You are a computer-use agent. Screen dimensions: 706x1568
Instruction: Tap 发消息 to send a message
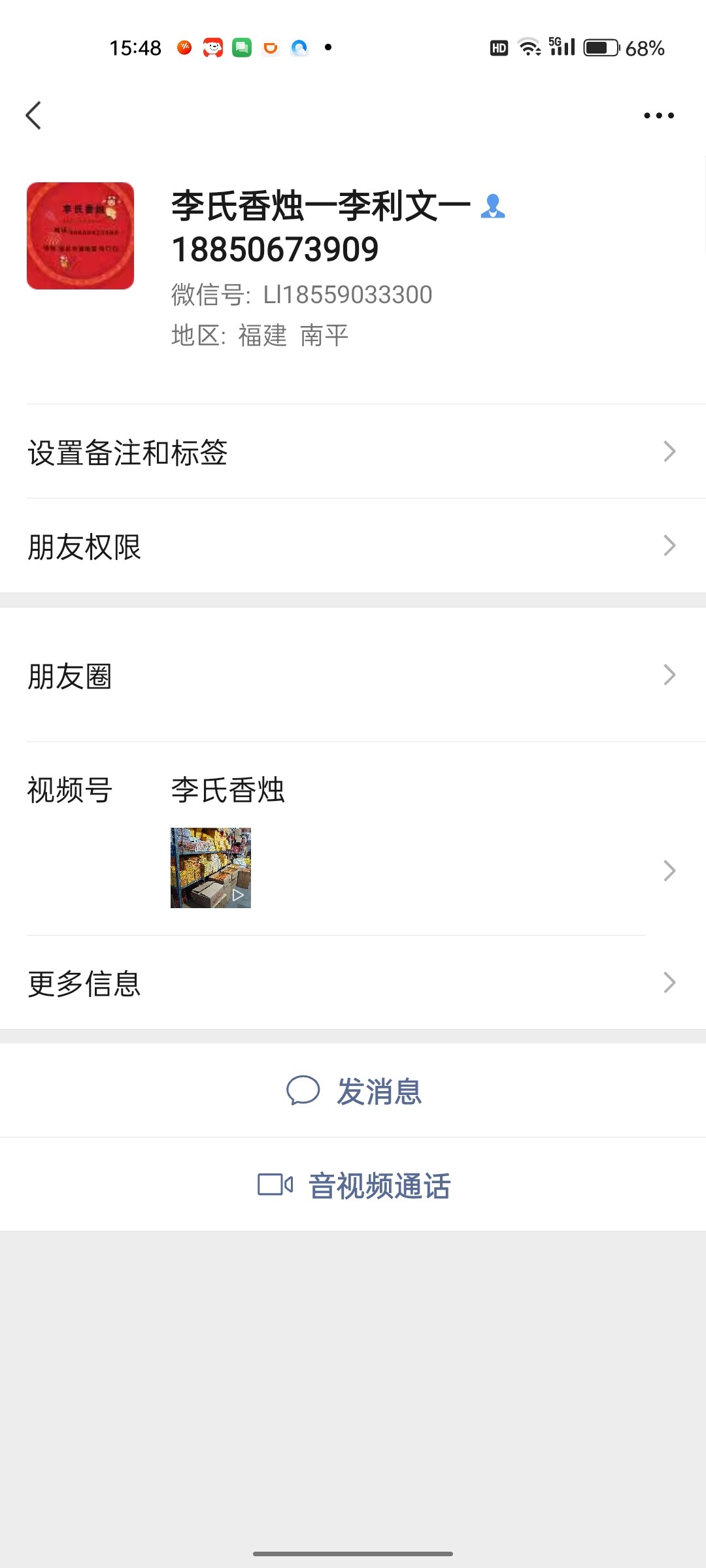click(354, 1091)
